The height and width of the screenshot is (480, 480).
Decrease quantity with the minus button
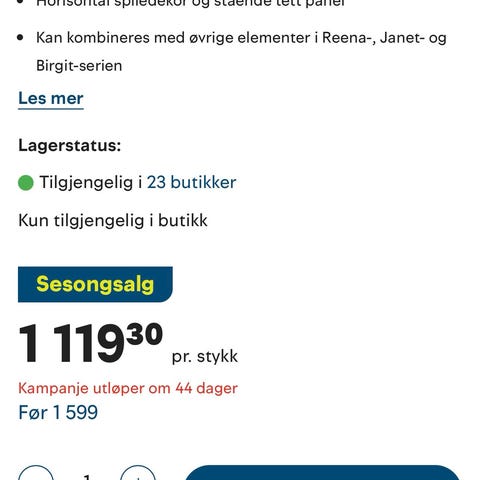pos(36,473)
